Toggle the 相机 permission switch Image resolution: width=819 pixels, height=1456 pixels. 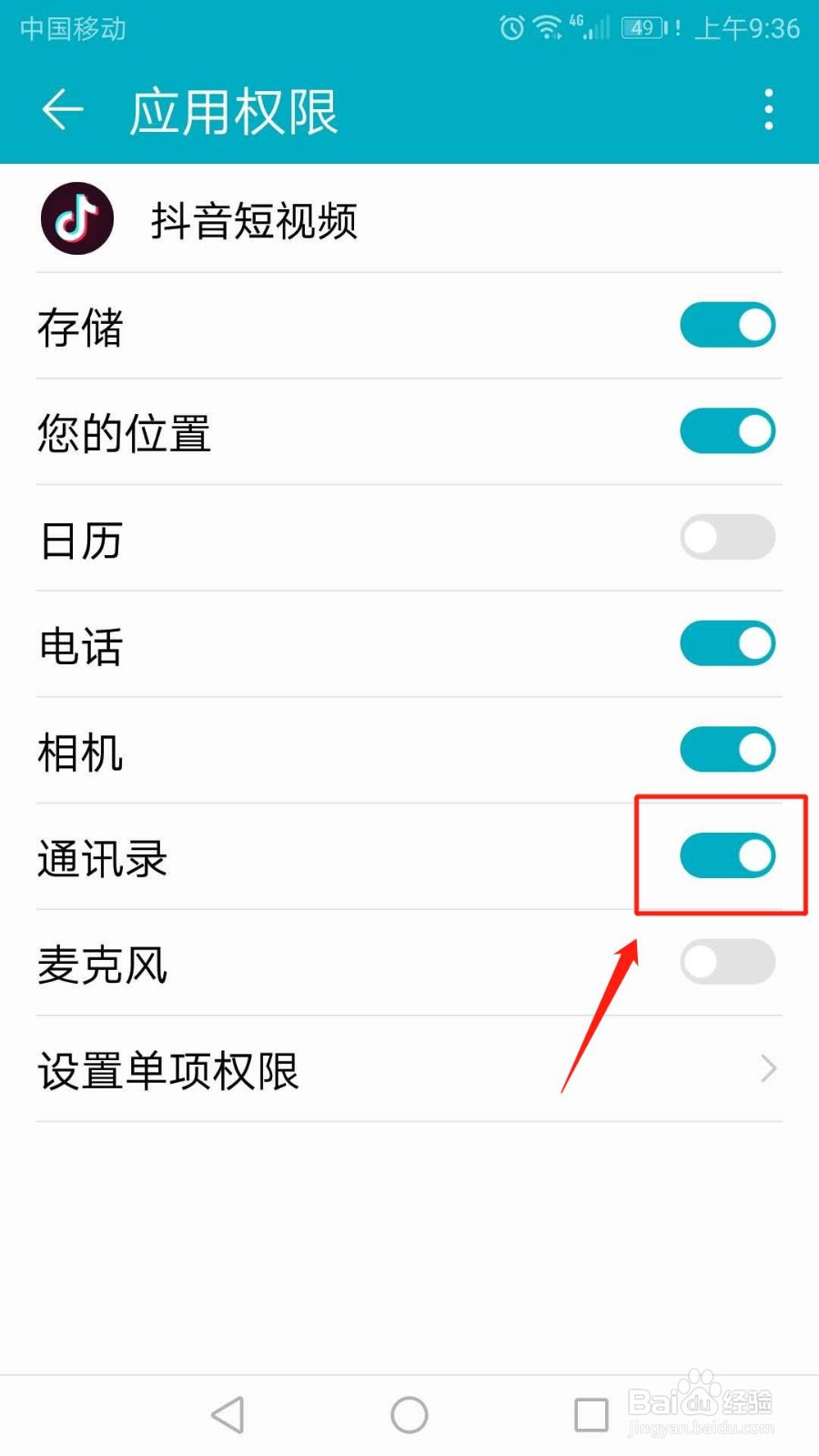(727, 750)
